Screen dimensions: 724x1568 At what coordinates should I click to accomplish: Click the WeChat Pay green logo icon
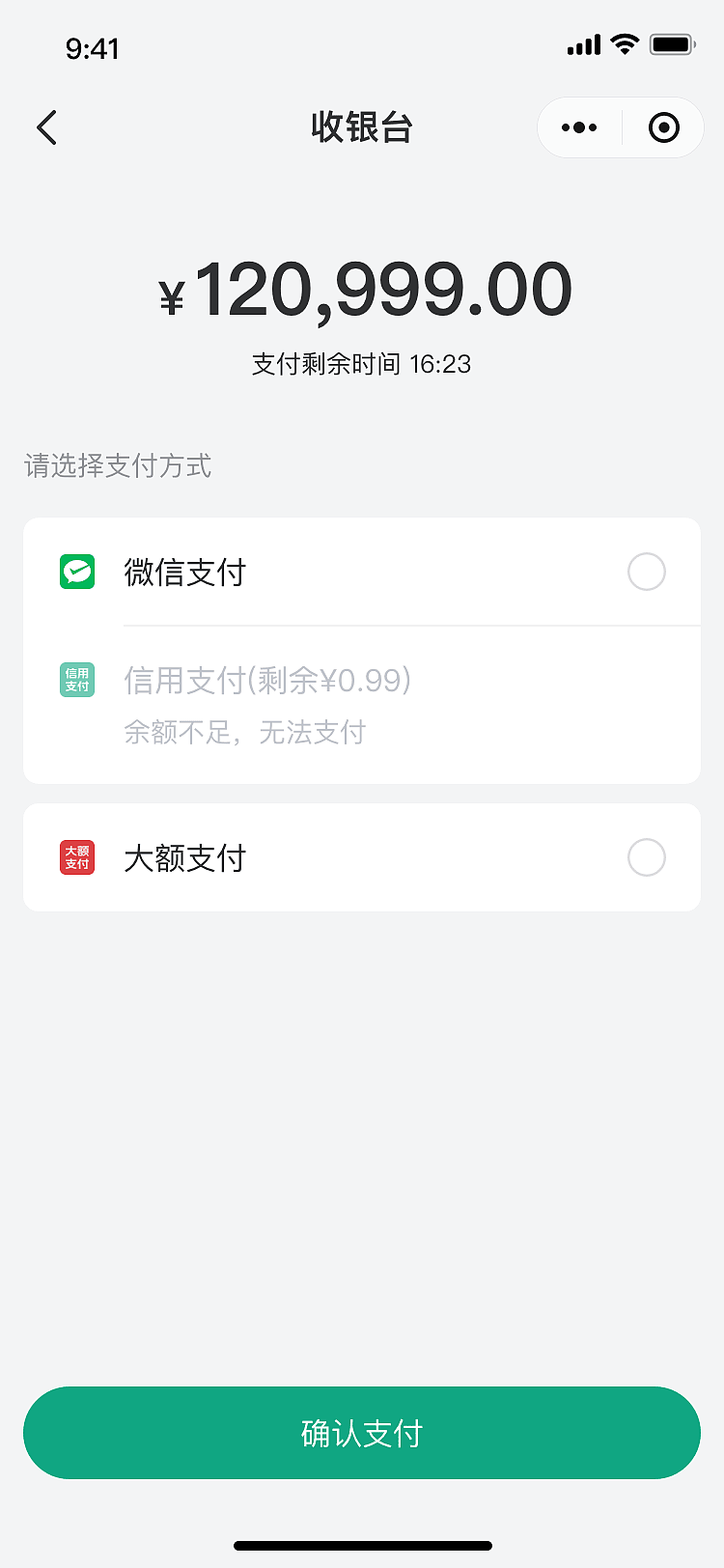[76, 572]
